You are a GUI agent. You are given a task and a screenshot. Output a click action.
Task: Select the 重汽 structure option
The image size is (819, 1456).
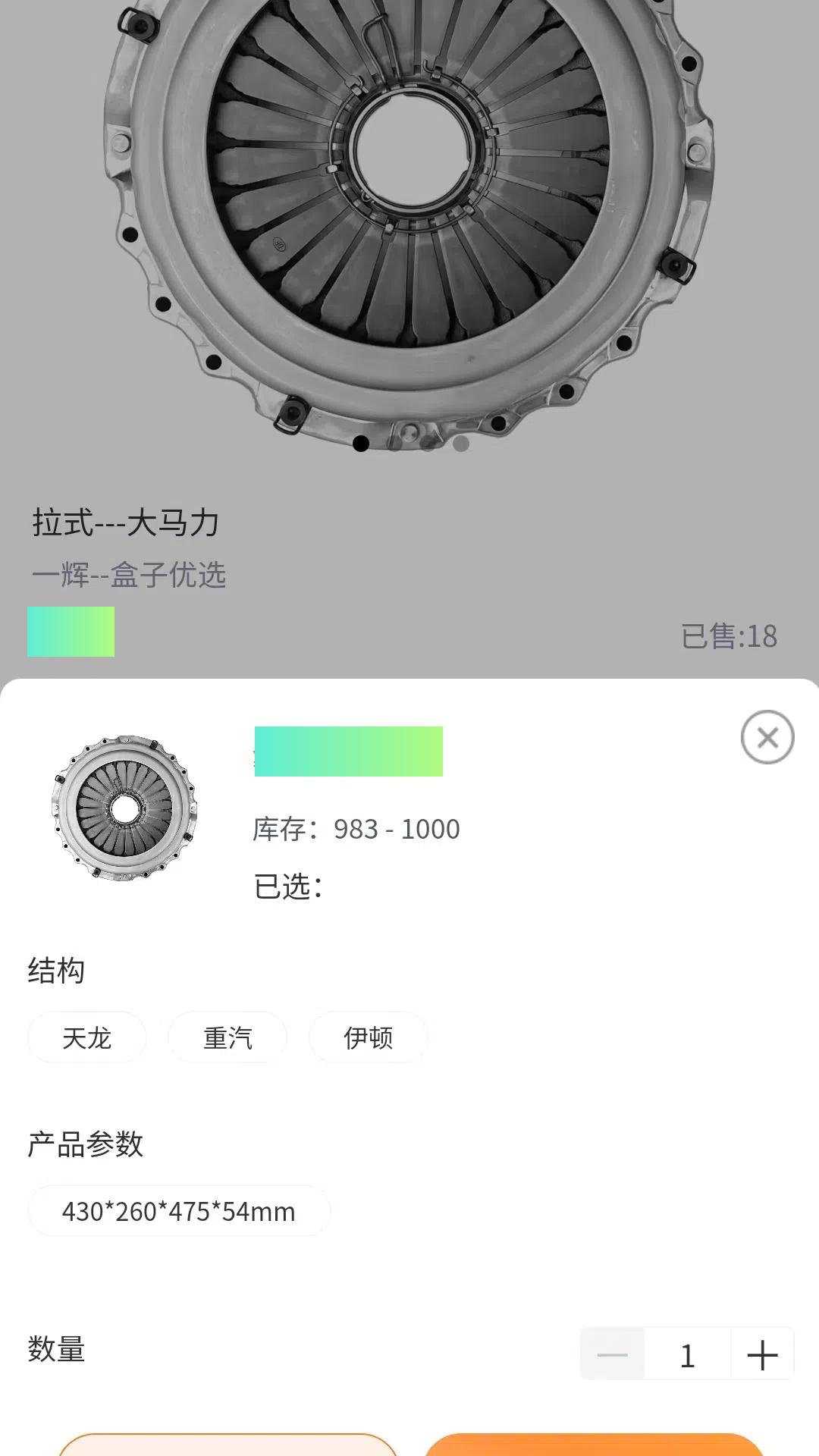pyautogui.click(x=227, y=1037)
